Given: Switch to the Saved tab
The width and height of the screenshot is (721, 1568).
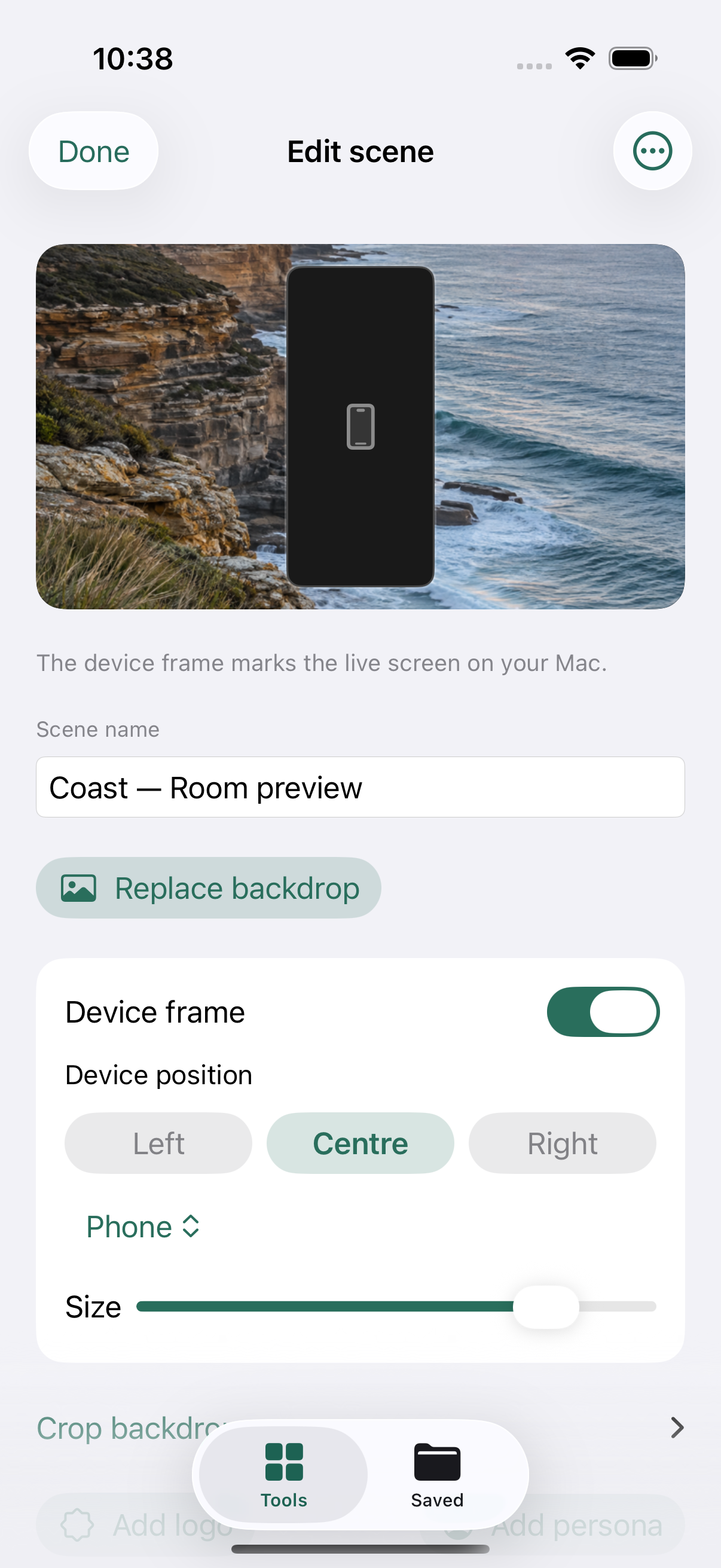Looking at the screenshot, I should [x=437, y=1474].
